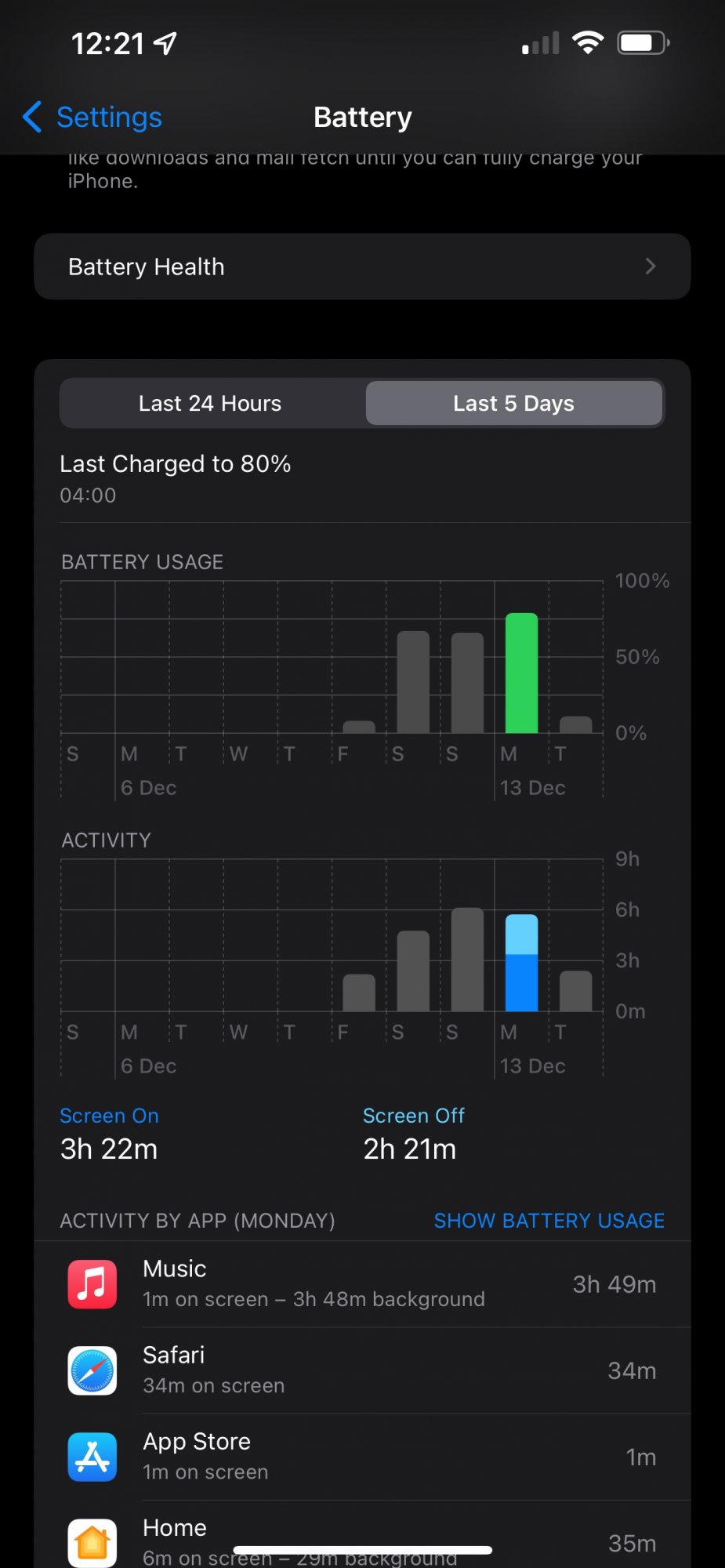This screenshot has height=1568, width=725.
Task: Select Monday's blue activity bar
Action: pos(521,964)
